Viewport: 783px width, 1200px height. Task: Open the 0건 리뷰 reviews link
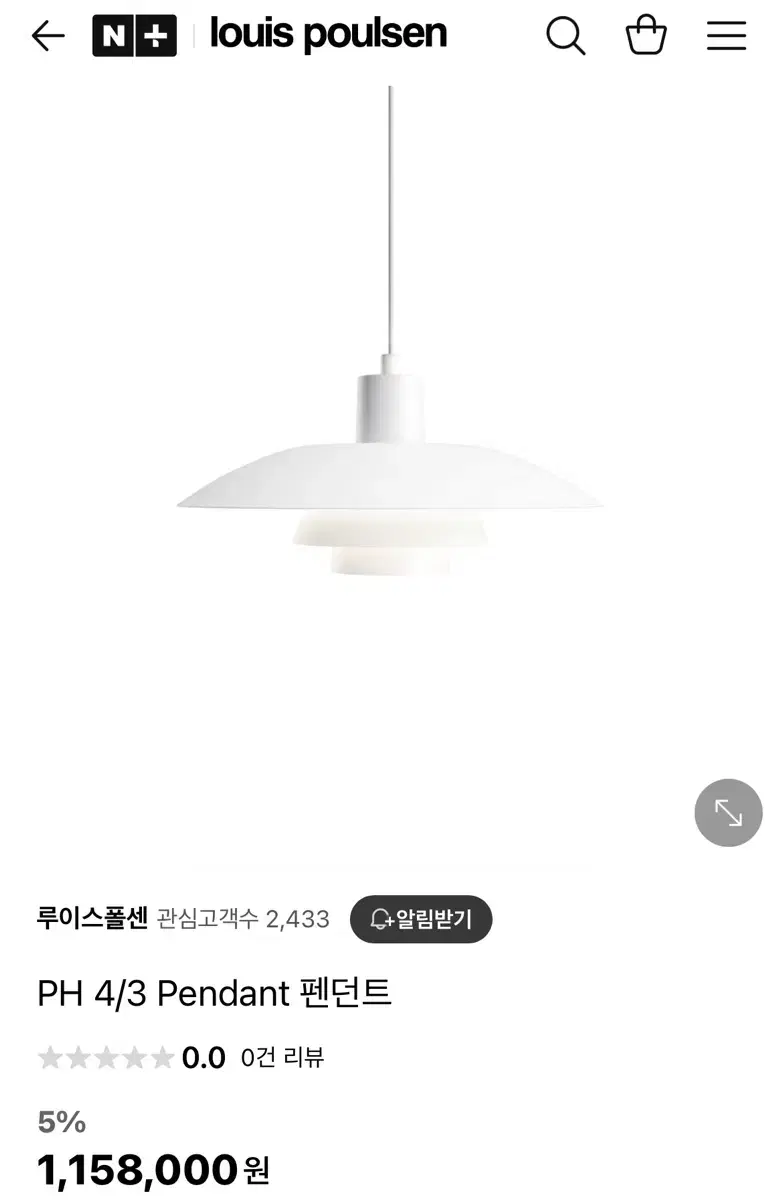282,1058
